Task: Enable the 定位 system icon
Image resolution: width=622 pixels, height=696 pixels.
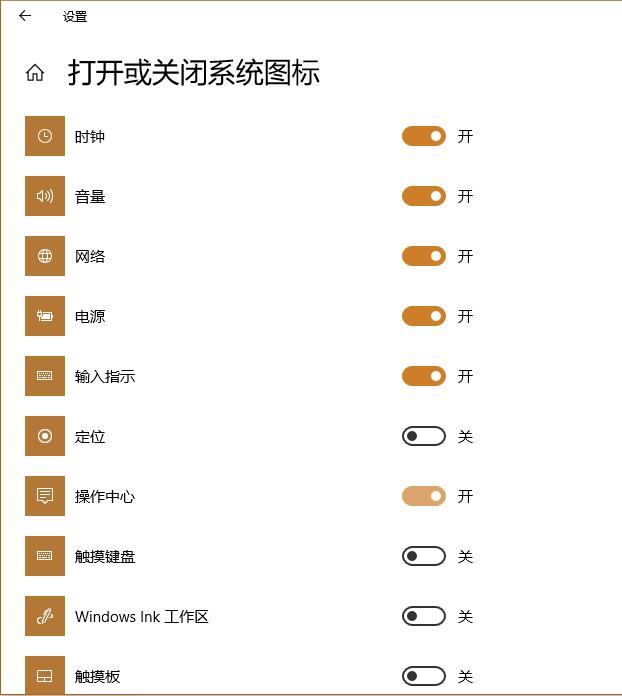Action: 424,436
